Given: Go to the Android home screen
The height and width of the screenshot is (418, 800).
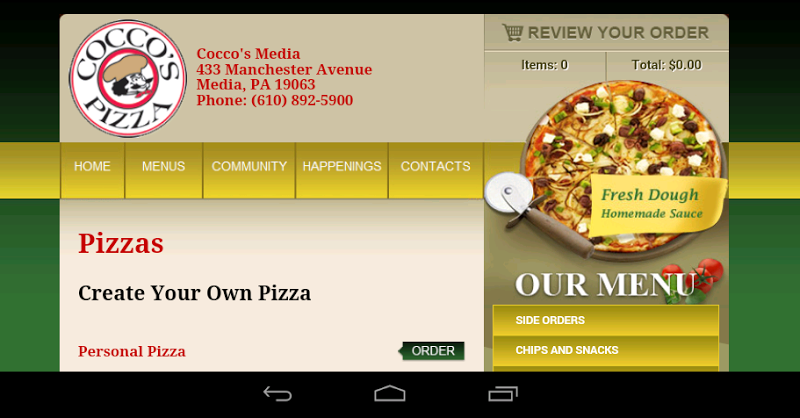Looking at the screenshot, I should coord(389,394).
